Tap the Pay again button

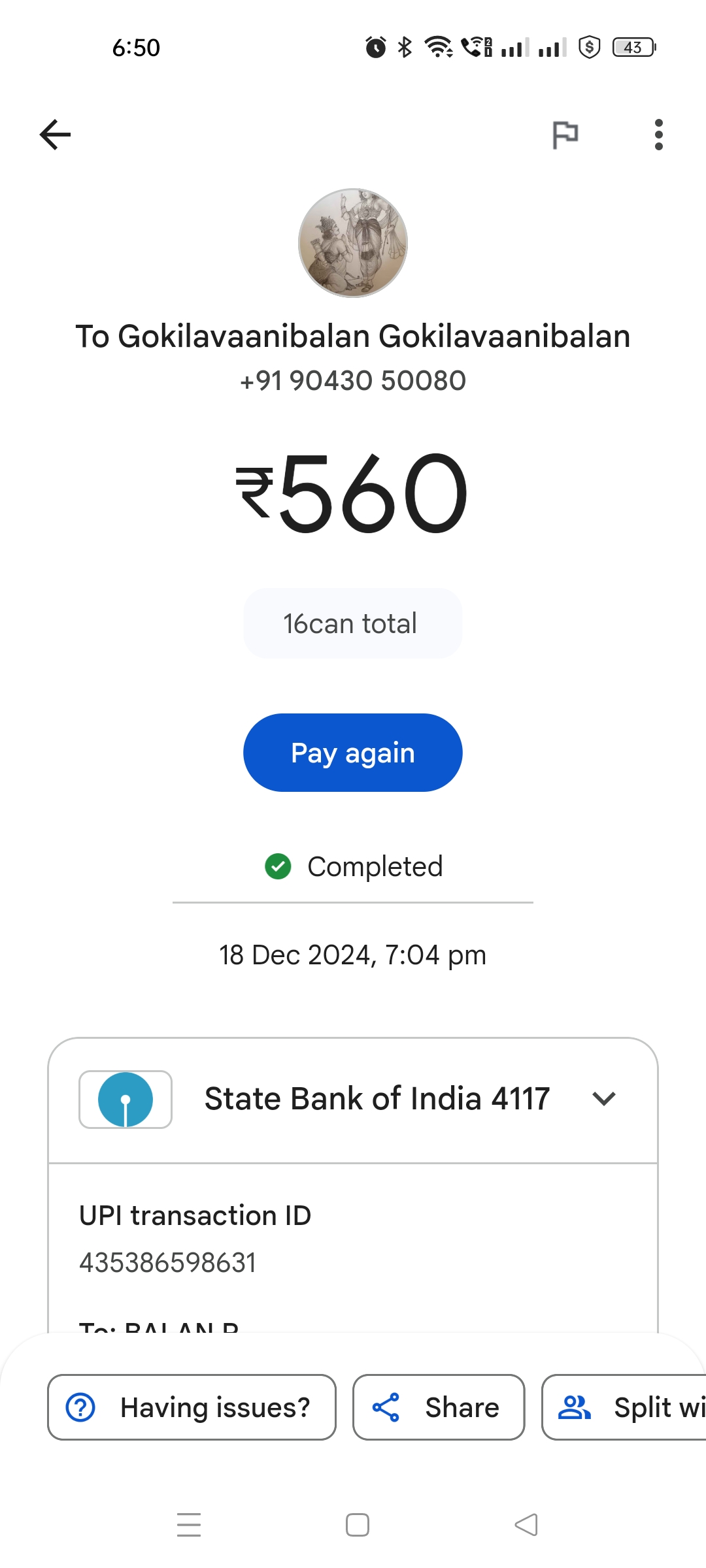coord(353,753)
